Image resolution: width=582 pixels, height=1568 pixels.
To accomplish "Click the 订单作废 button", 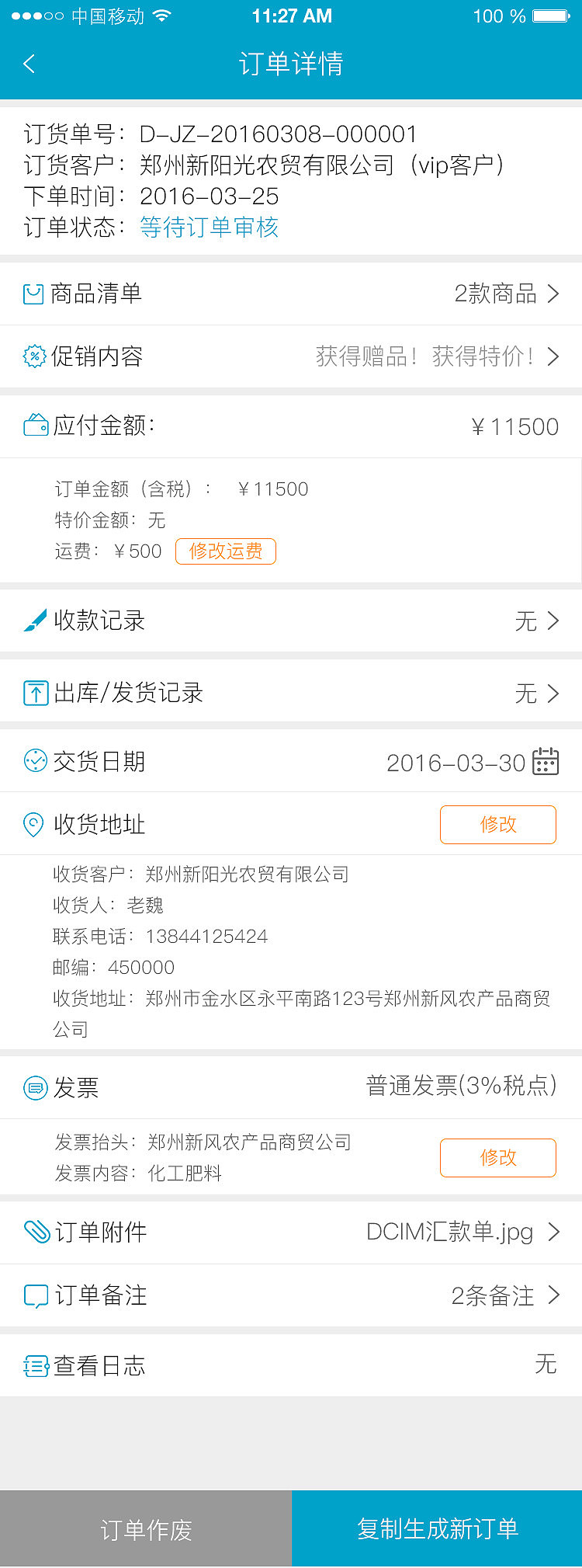I will [x=145, y=1528].
